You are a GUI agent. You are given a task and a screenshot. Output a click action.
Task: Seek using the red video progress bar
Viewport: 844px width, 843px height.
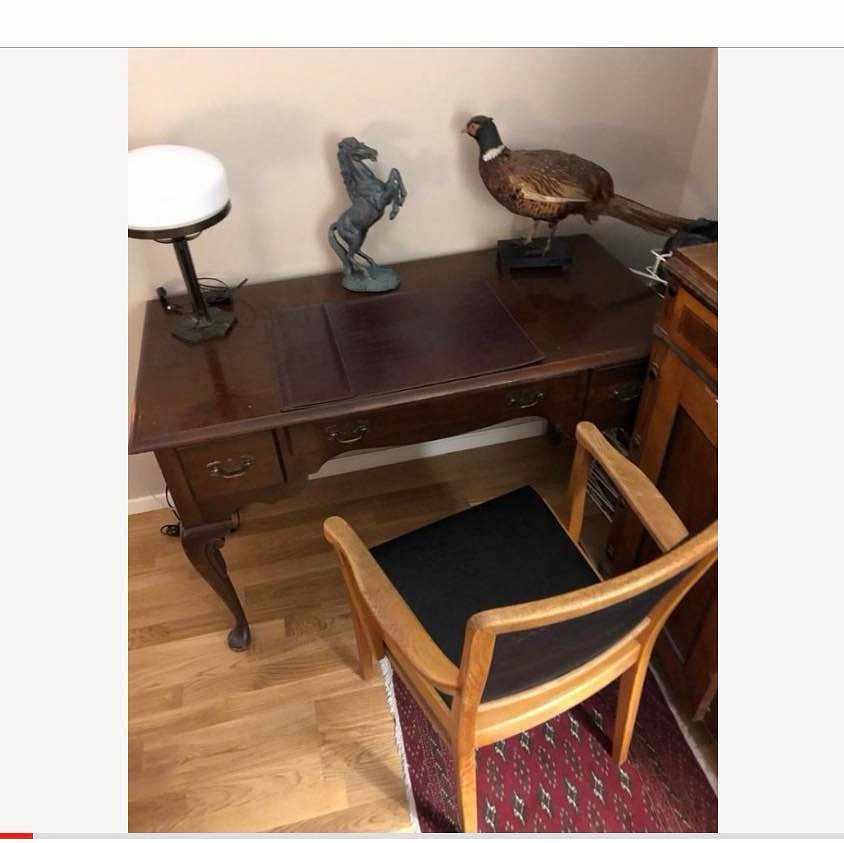pyautogui.click(x=17, y=835)
